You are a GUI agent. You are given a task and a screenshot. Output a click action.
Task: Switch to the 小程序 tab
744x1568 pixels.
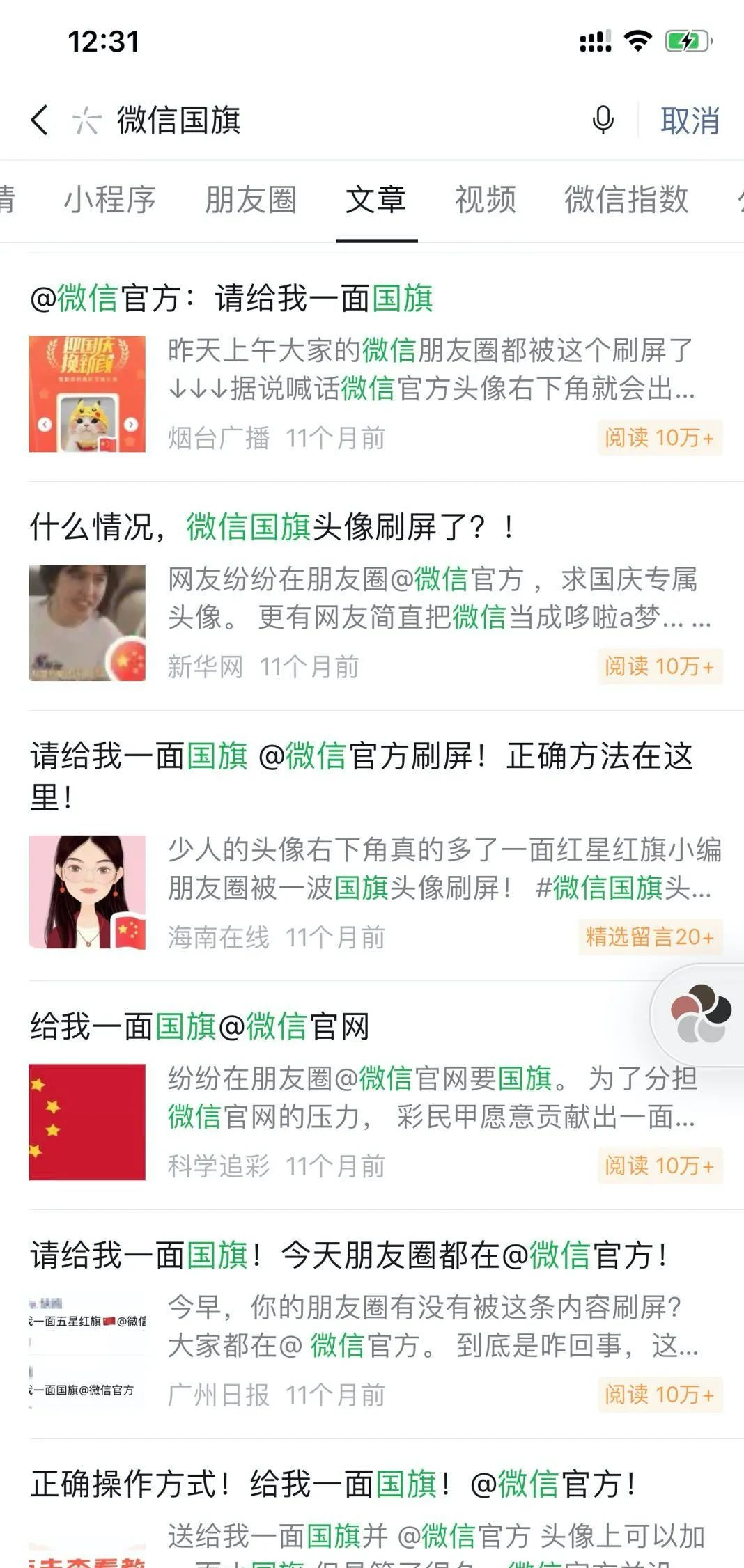click(109, 200)
